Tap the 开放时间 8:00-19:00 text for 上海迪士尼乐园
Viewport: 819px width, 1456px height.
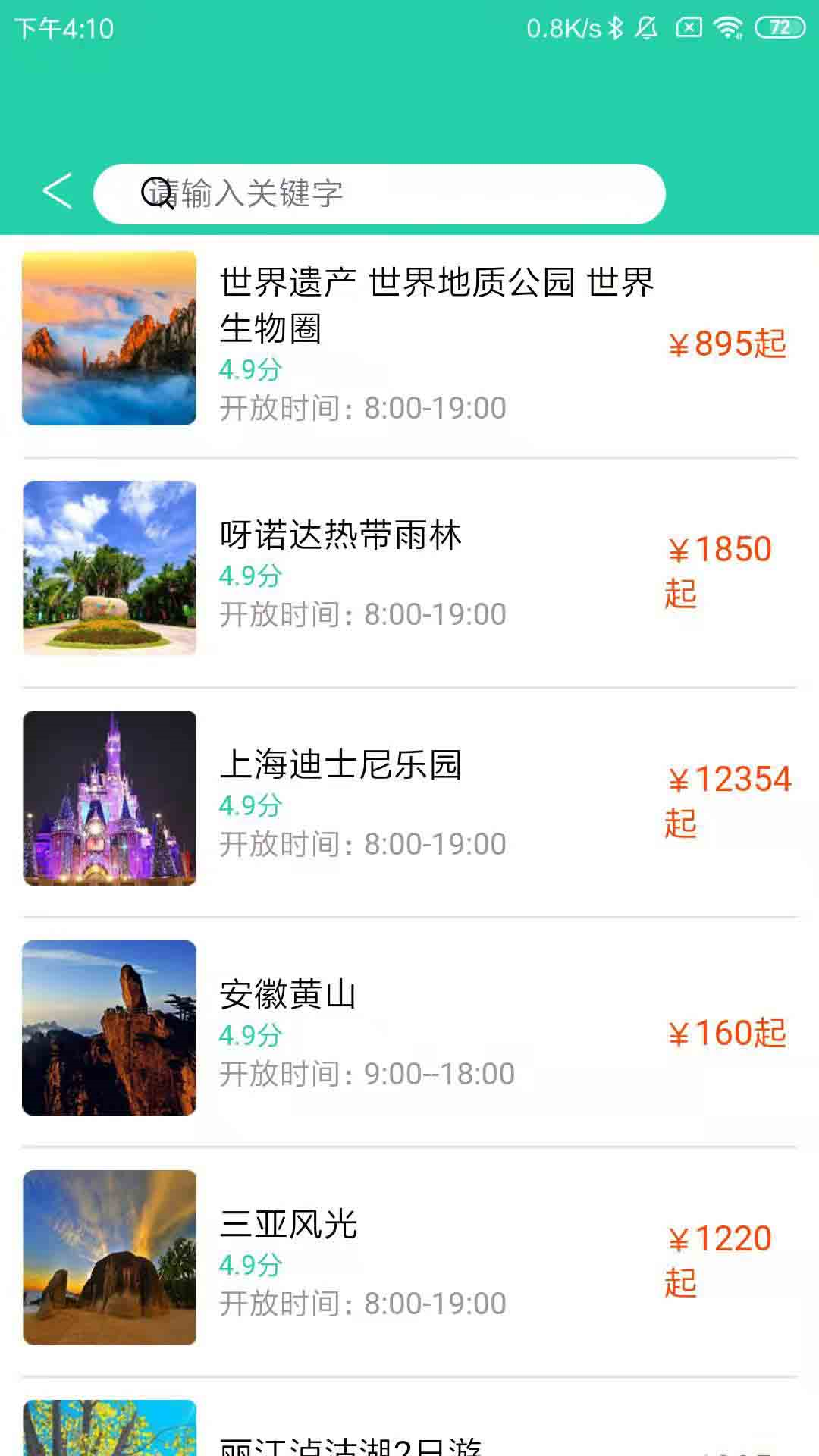pyautogui.click(x=362, y=843)
